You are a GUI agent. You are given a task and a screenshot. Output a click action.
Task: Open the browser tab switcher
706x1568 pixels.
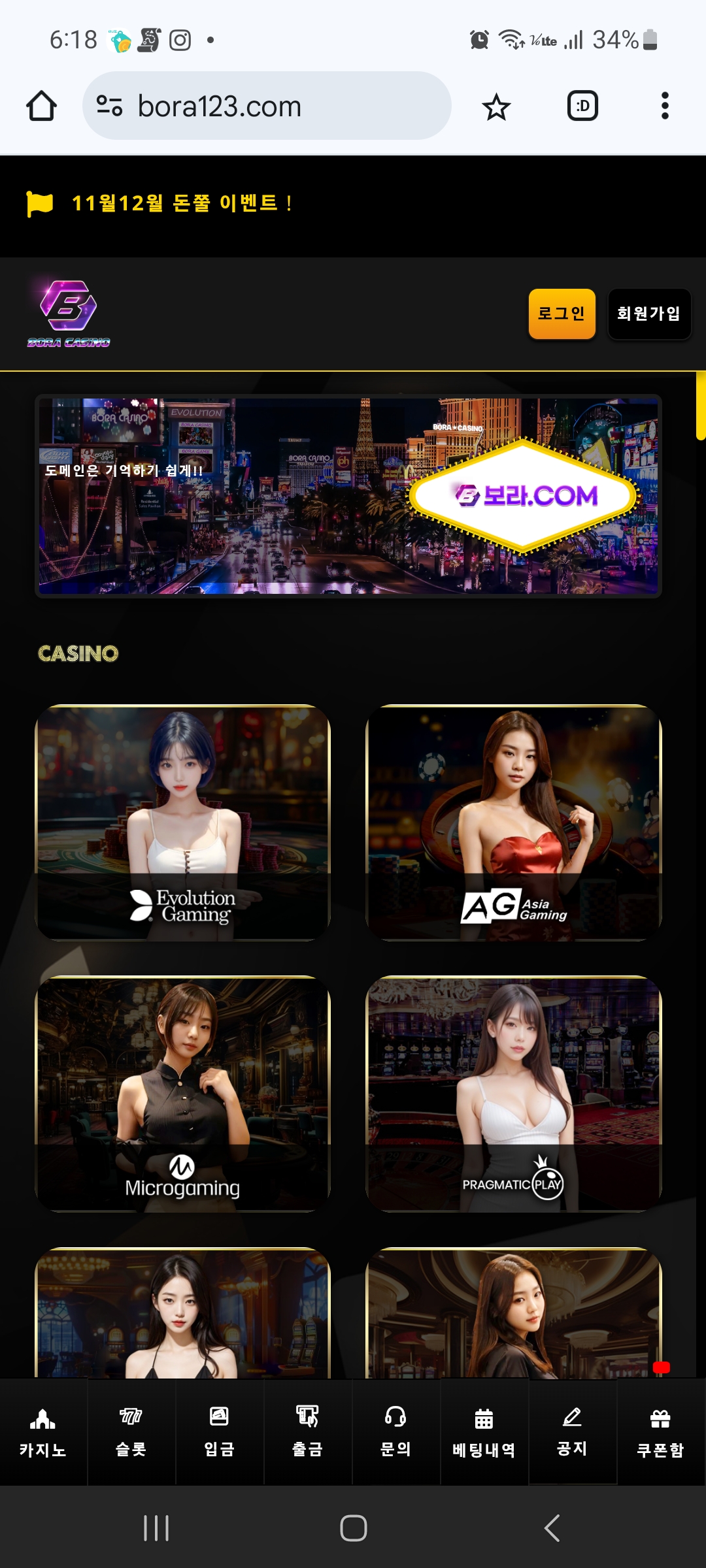(582, 106)
